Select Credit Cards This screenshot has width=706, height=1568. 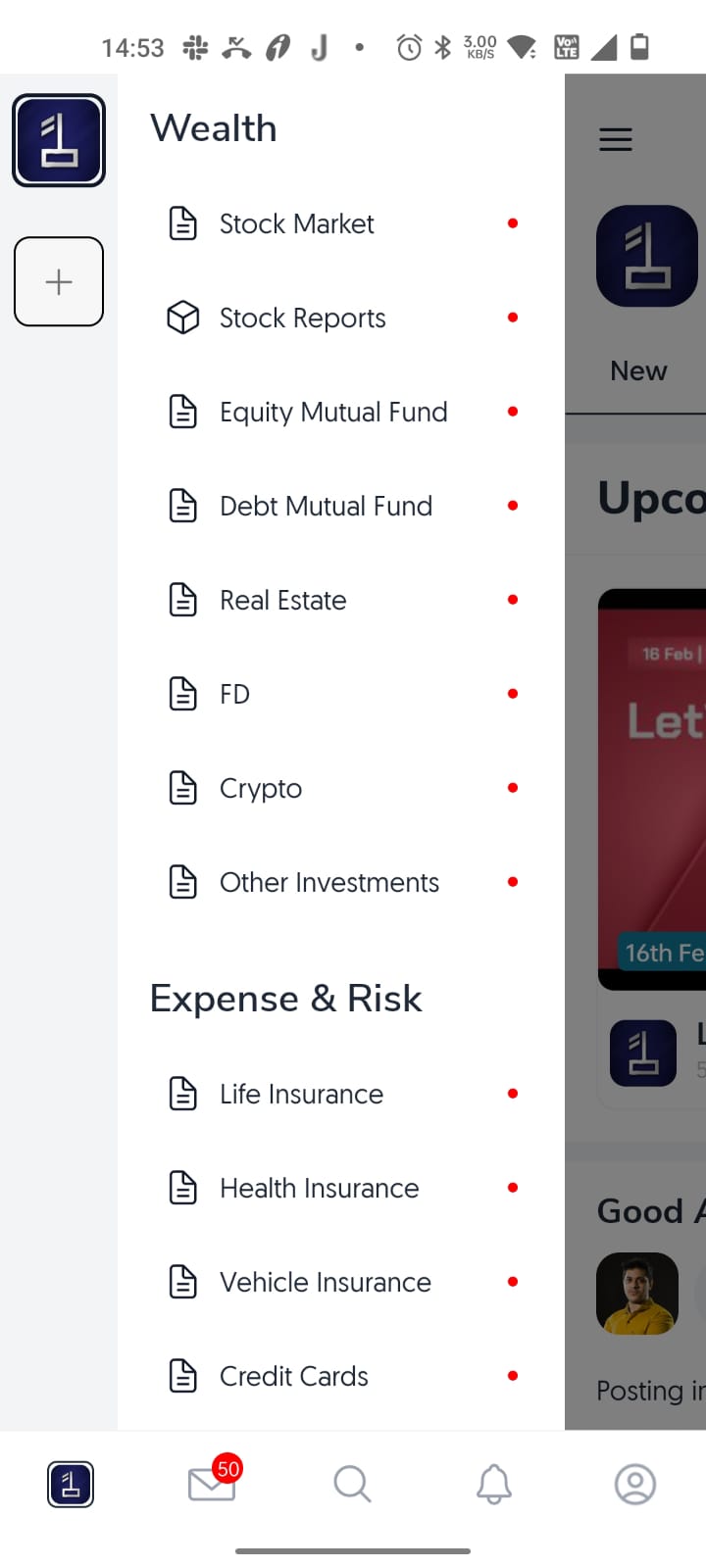[x=341, y=1376]
